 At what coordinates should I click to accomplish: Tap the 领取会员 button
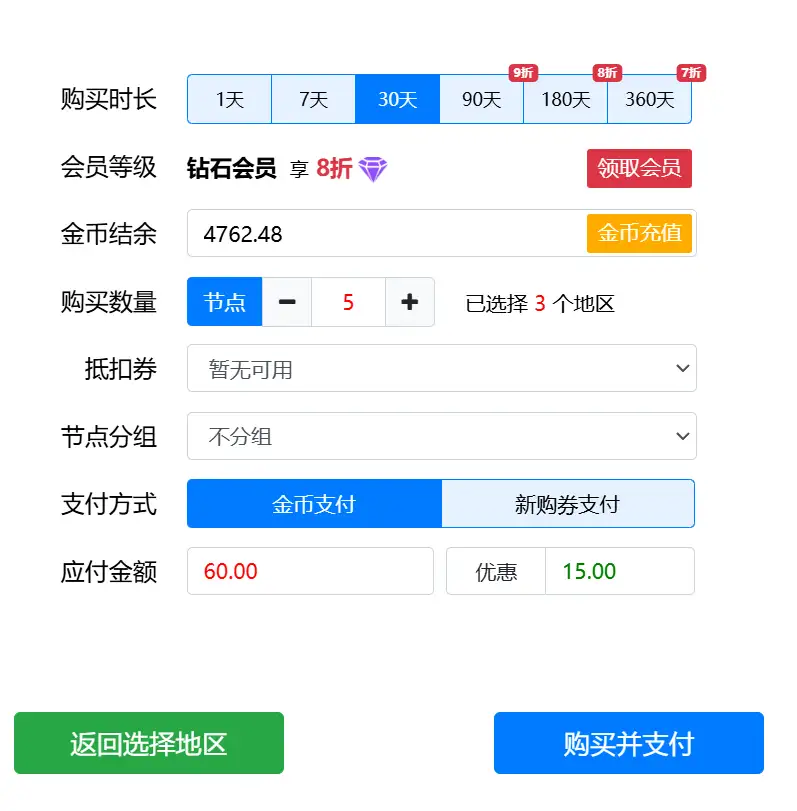click(x=639, y=168)
